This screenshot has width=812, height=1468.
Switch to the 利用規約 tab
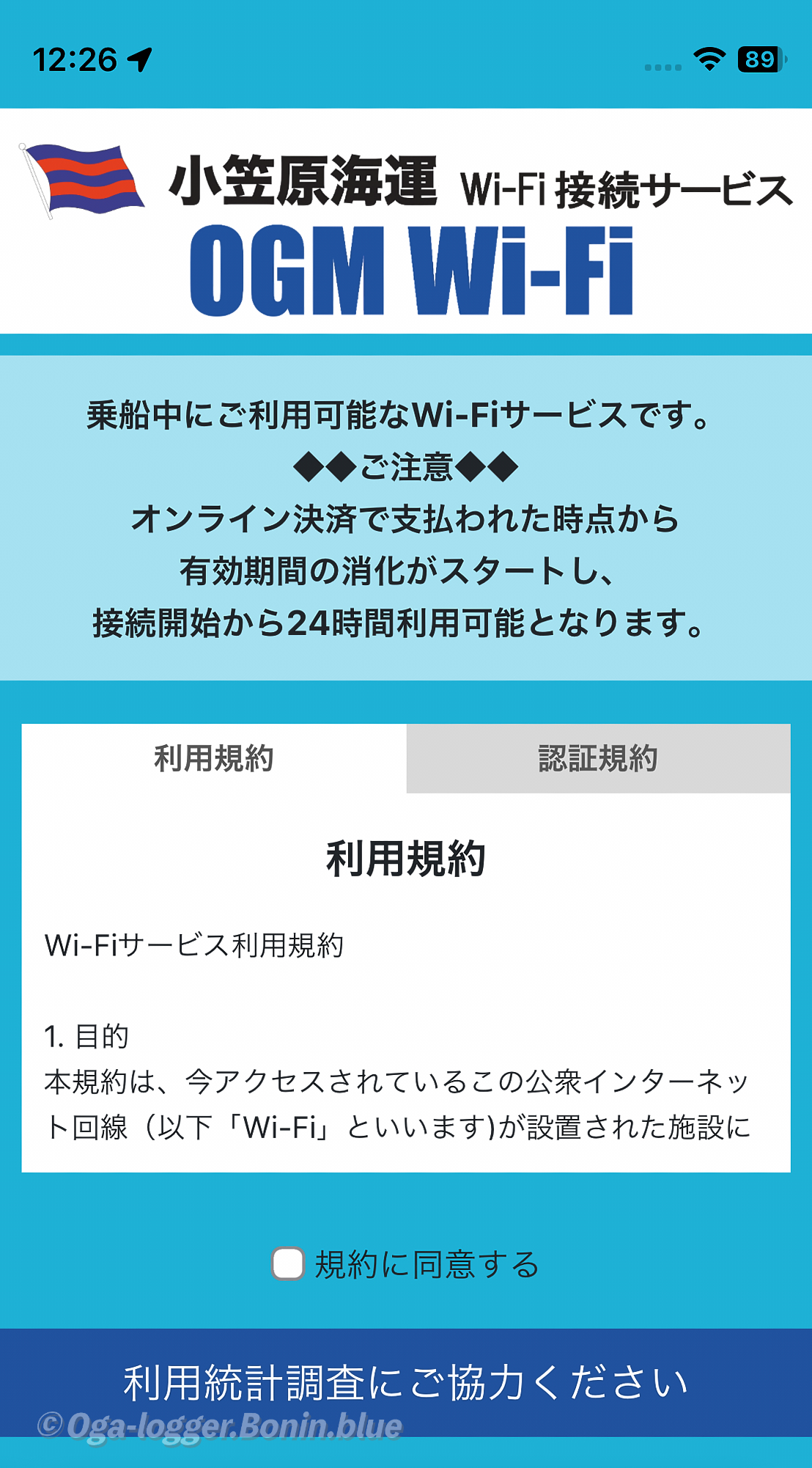pyautogui.click(x=214, y=758)
